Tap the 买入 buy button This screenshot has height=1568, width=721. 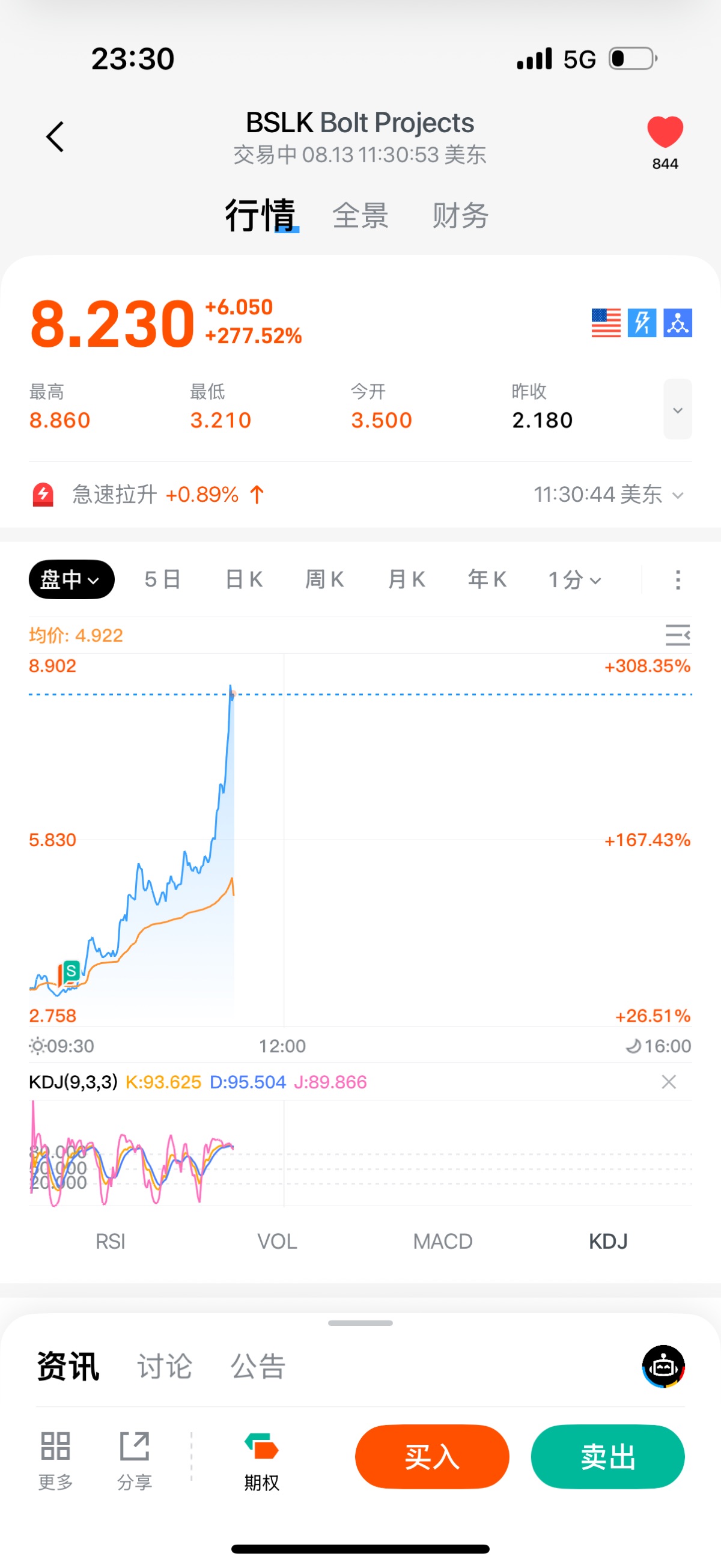point(432,1457)
